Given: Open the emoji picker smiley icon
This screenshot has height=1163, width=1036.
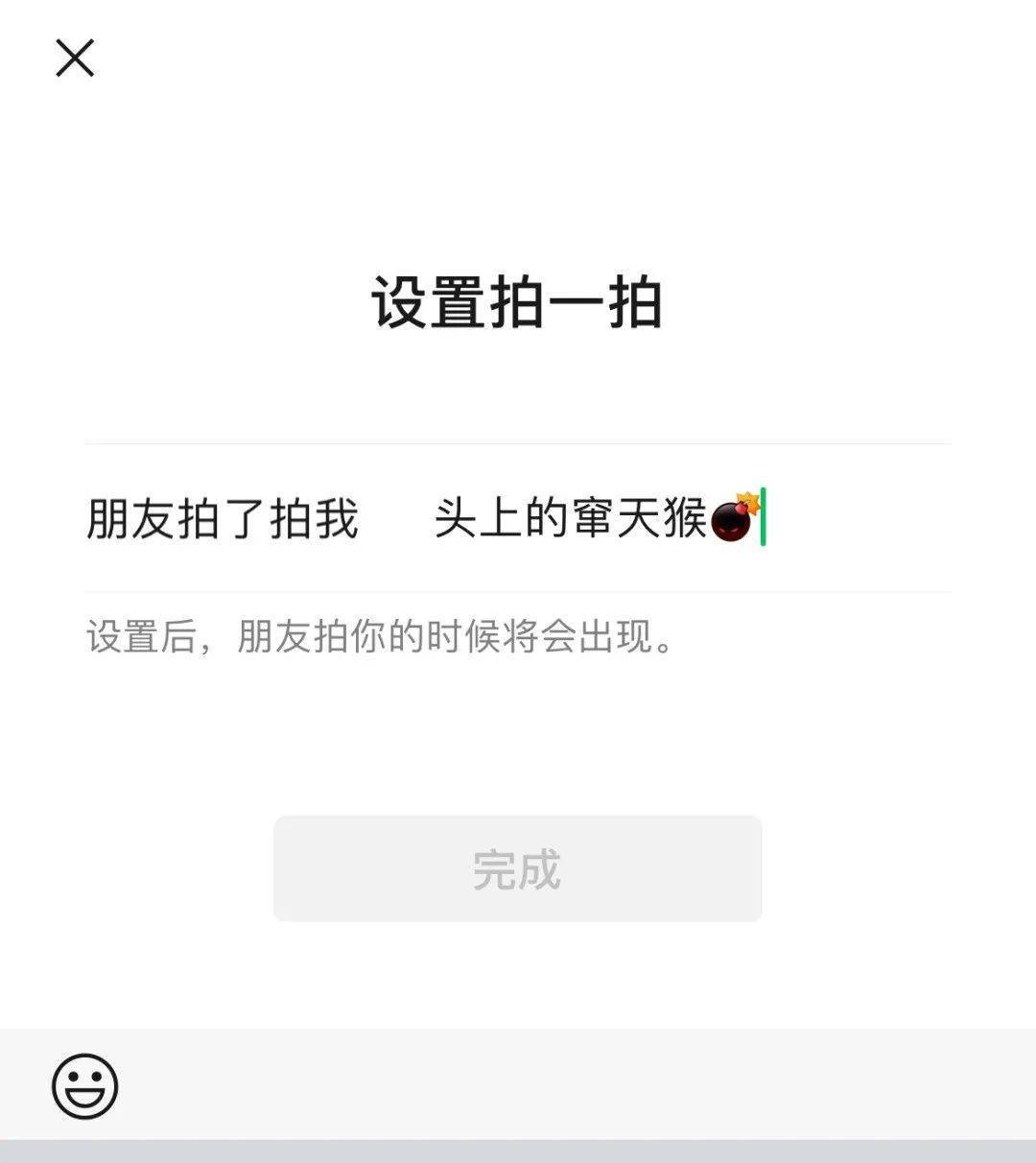Looking at the screenshot, I should 85,1086.
